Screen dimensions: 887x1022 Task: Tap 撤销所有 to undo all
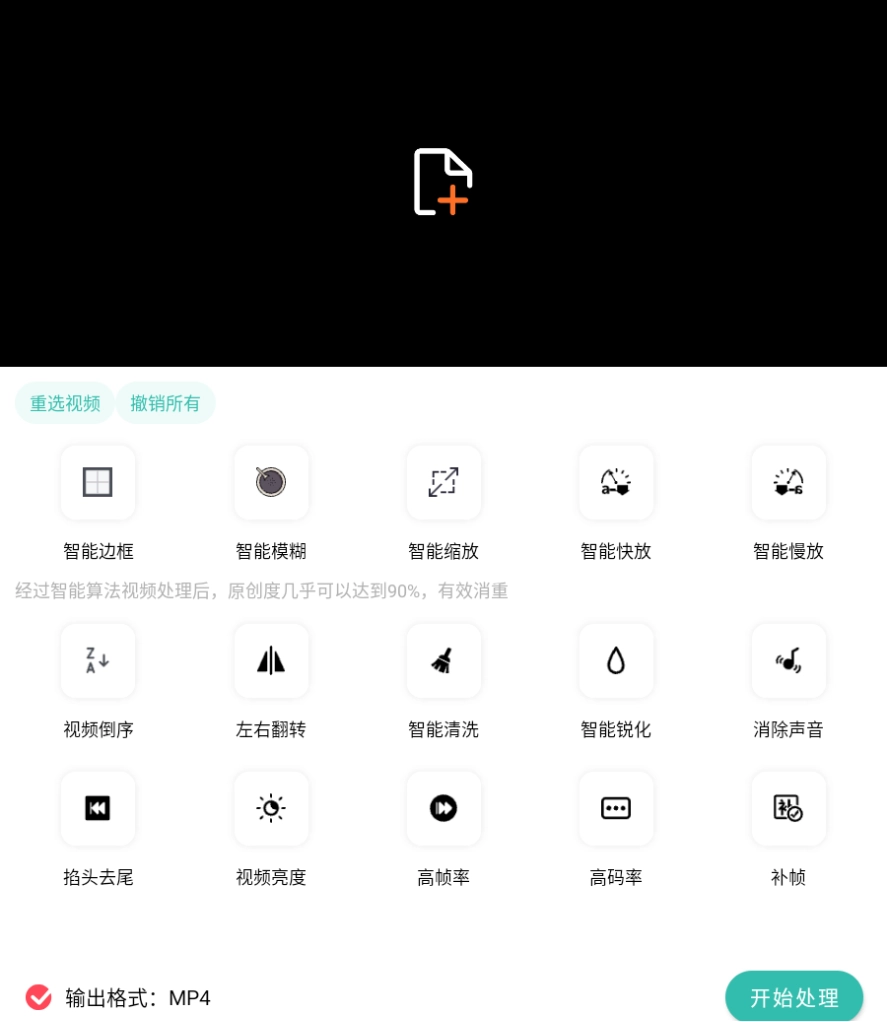tap(165, 403)
